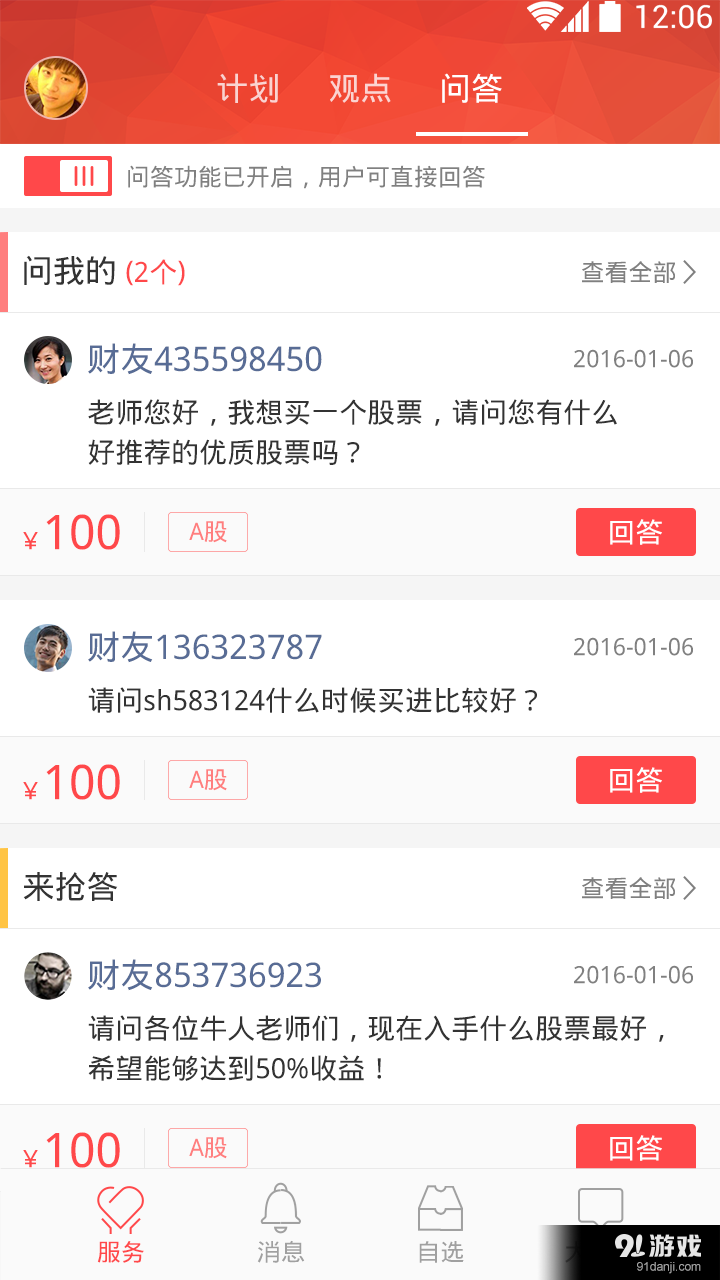720x1280 pixels.
Task: Open avatar of 财友853736923
Action: click(x=47, y=974)
